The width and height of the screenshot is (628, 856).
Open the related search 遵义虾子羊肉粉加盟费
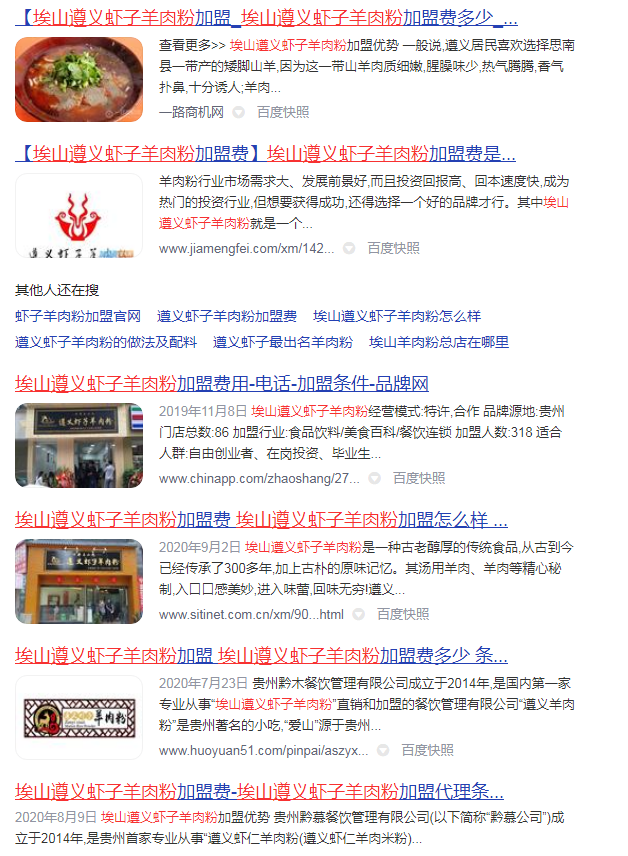pos(227,316)
